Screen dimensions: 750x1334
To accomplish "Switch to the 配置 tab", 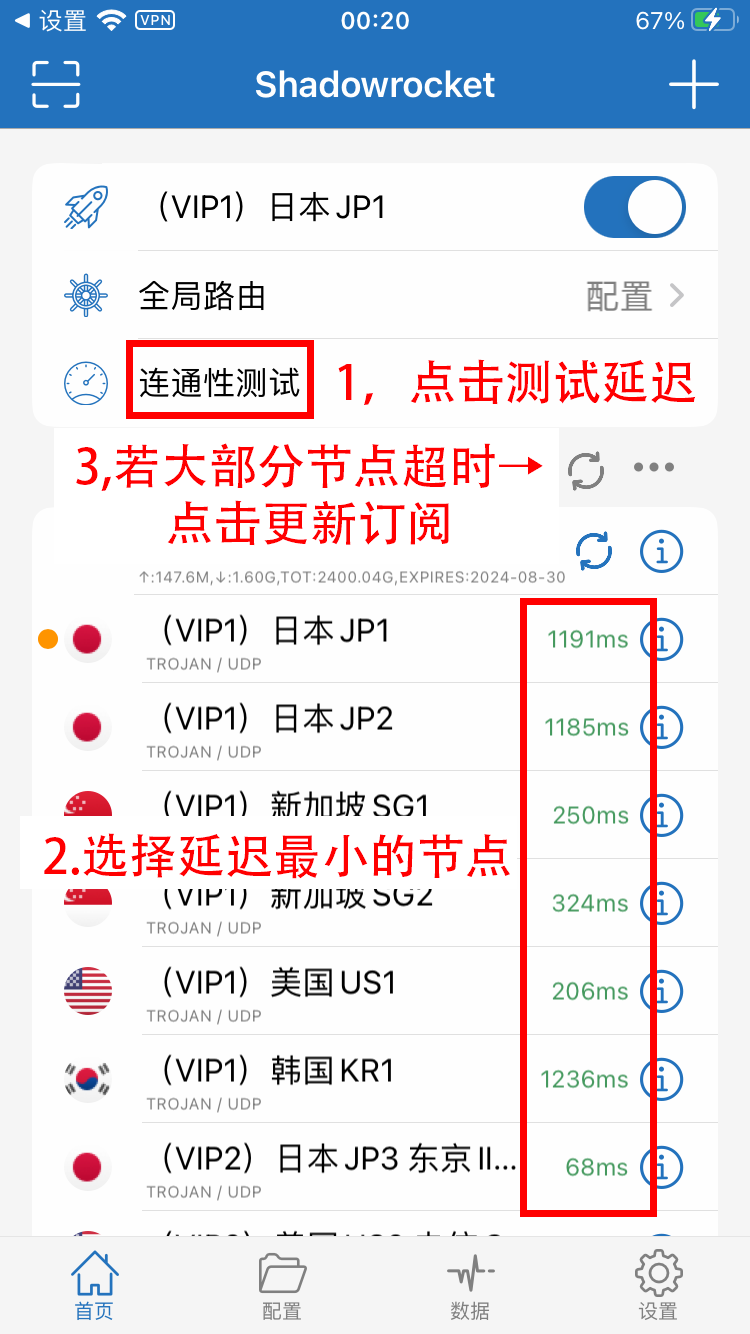I will (282, 1285).
